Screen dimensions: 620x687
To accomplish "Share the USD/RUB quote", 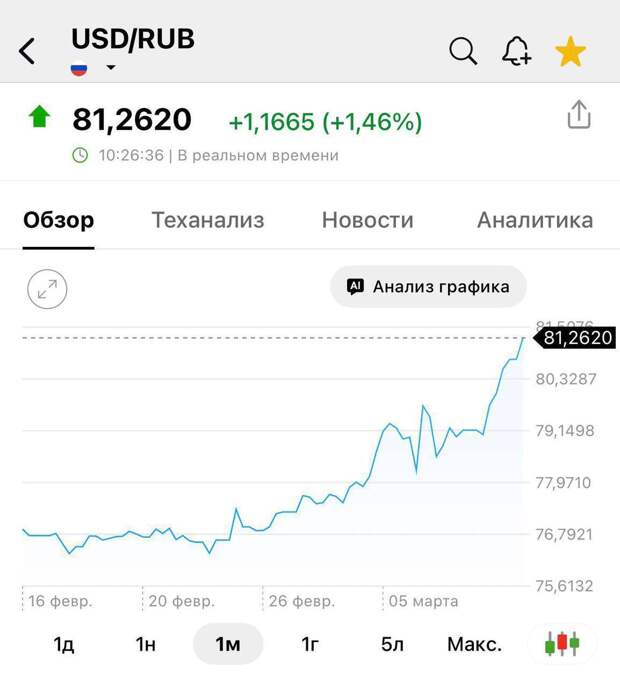I will tap(579, 116).
